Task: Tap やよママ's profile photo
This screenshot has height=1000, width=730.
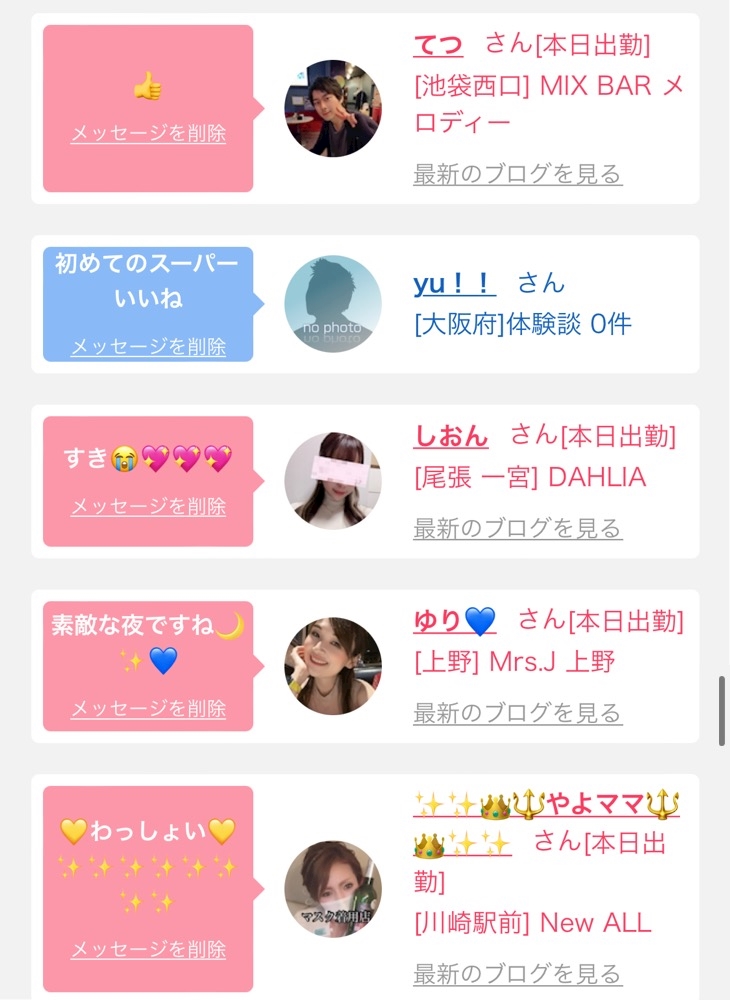Action: click(x=333, y=890)
